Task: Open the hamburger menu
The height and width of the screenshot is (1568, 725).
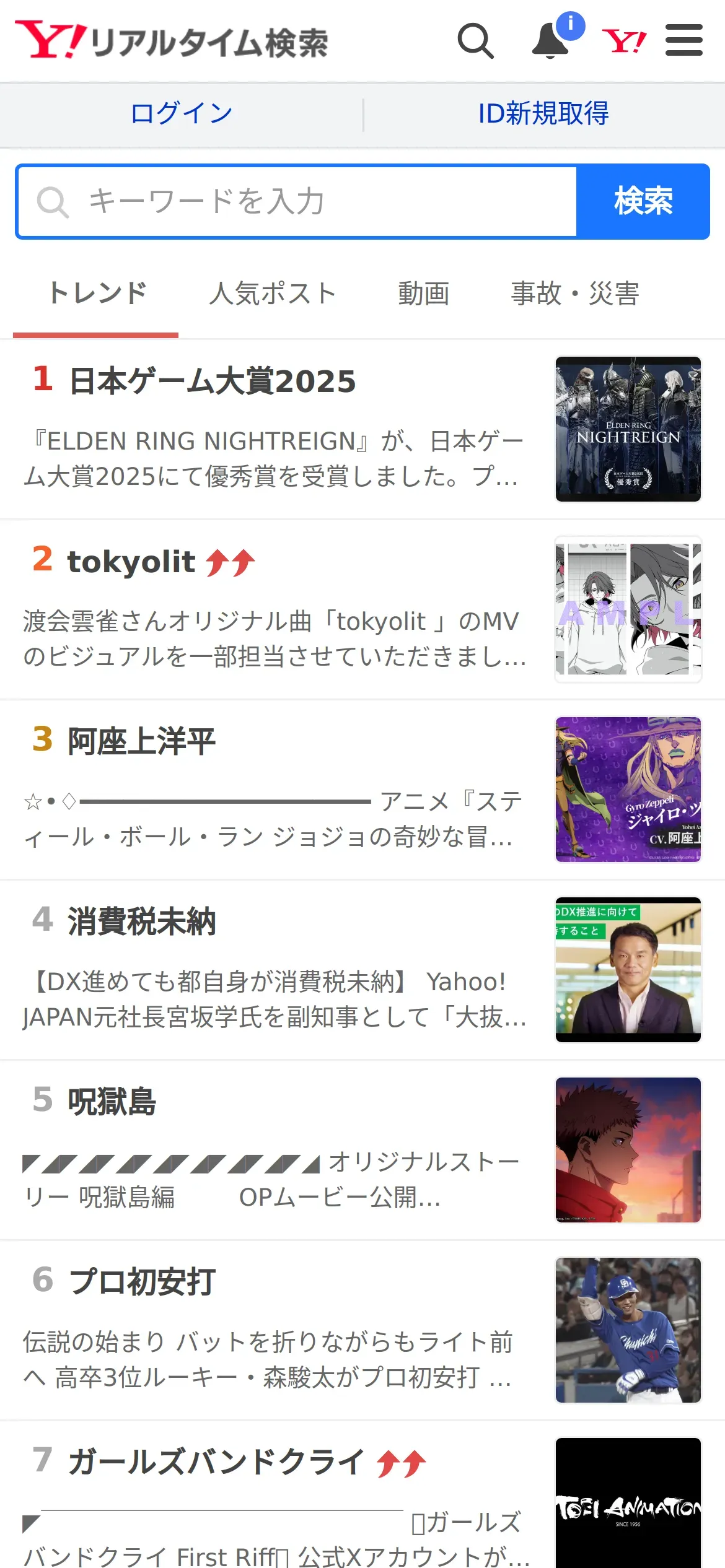Action: click(683, 41)
